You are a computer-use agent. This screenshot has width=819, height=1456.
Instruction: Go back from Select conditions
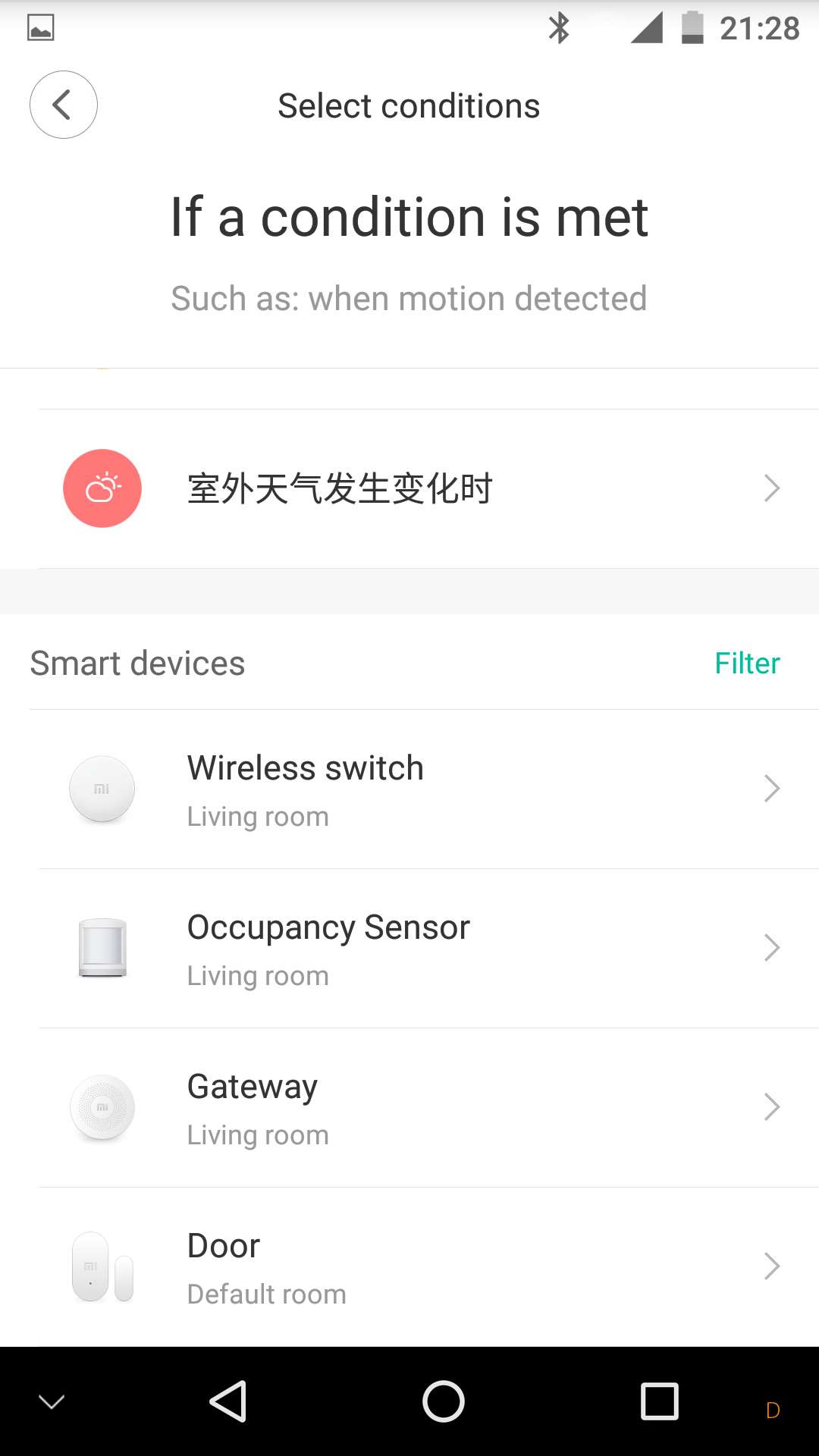point(64,105)
